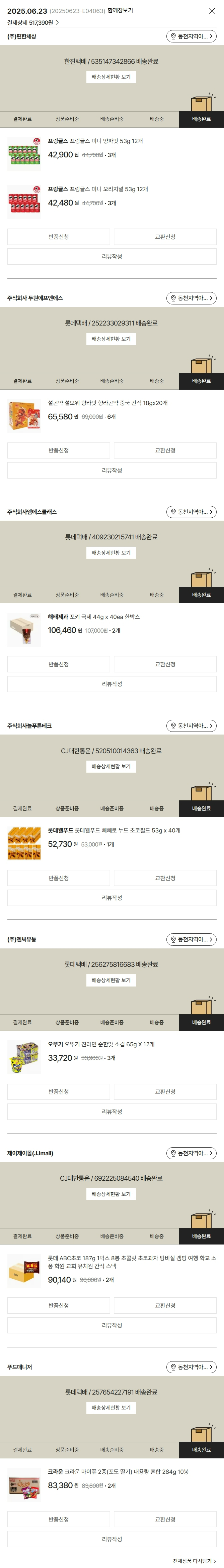Open 동천지역아 location chip for (주)편한세상
This screenshot has width=224, height=1568.
(191, 36)
